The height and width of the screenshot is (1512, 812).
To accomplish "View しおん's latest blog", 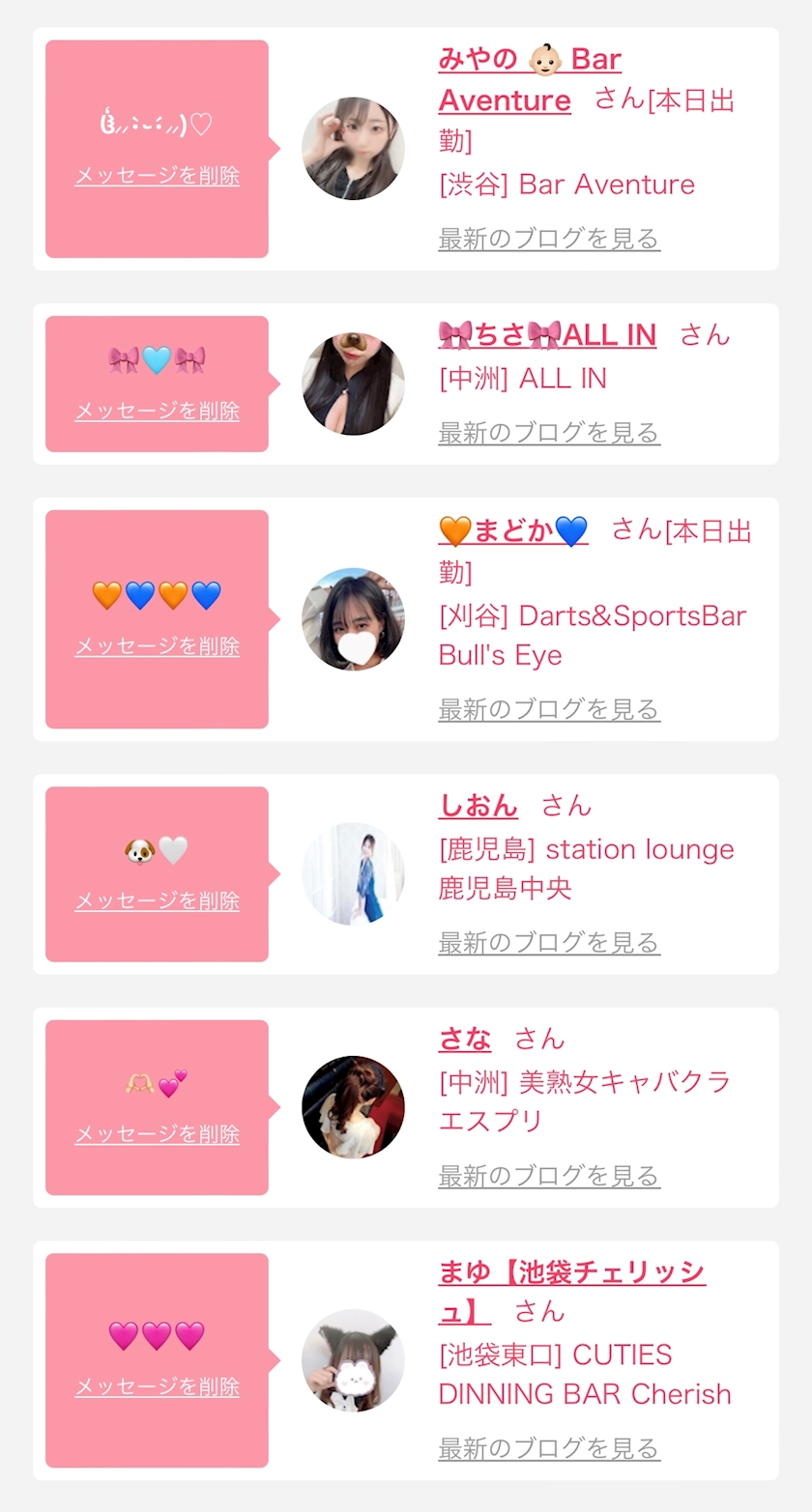I will click(x=549, y=942).
